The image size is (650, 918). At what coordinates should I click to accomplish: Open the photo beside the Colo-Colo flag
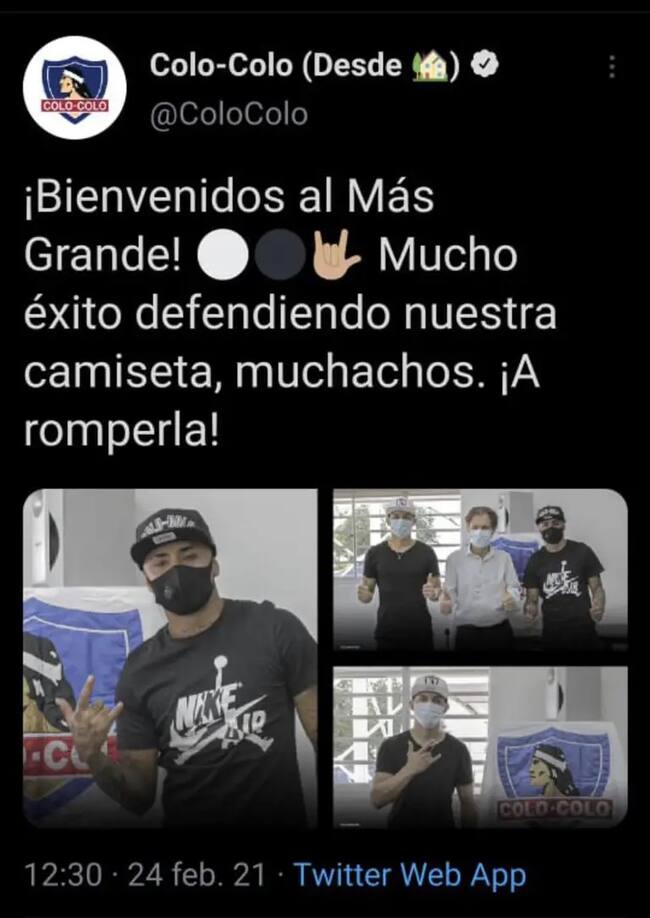click(480, 745)
